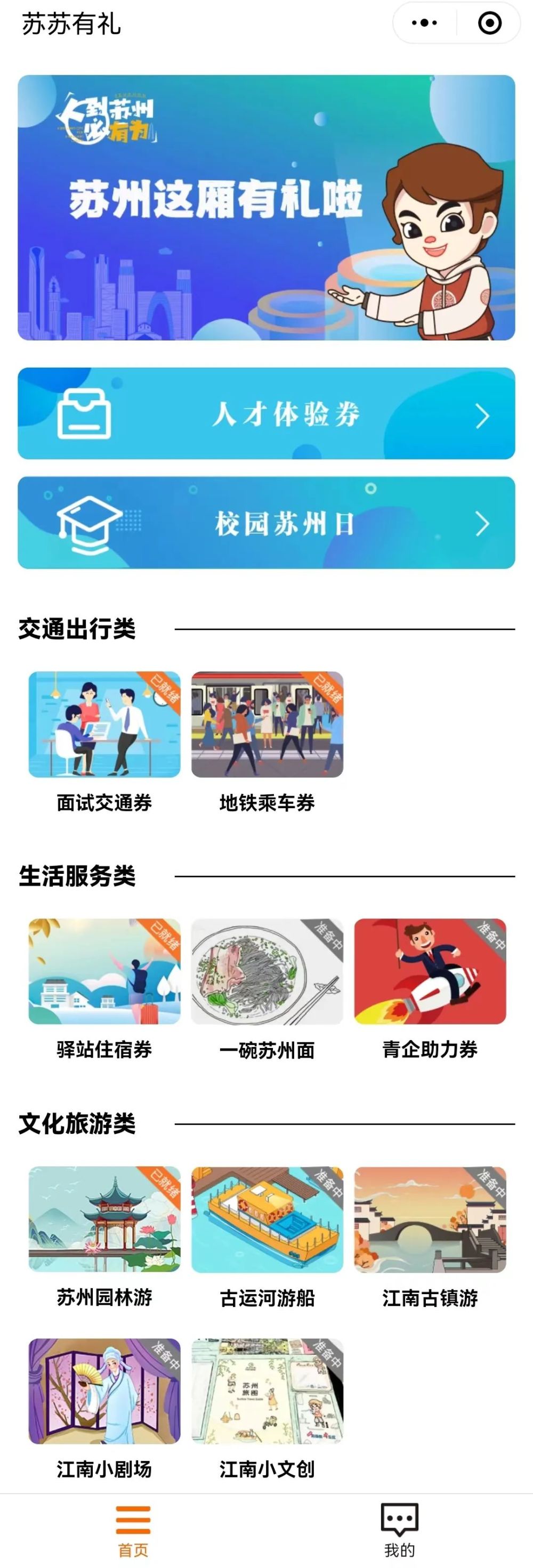This screenshot has width=533, height=1568.
Task: Open 校园苏州日
Action: coord(266,523)
